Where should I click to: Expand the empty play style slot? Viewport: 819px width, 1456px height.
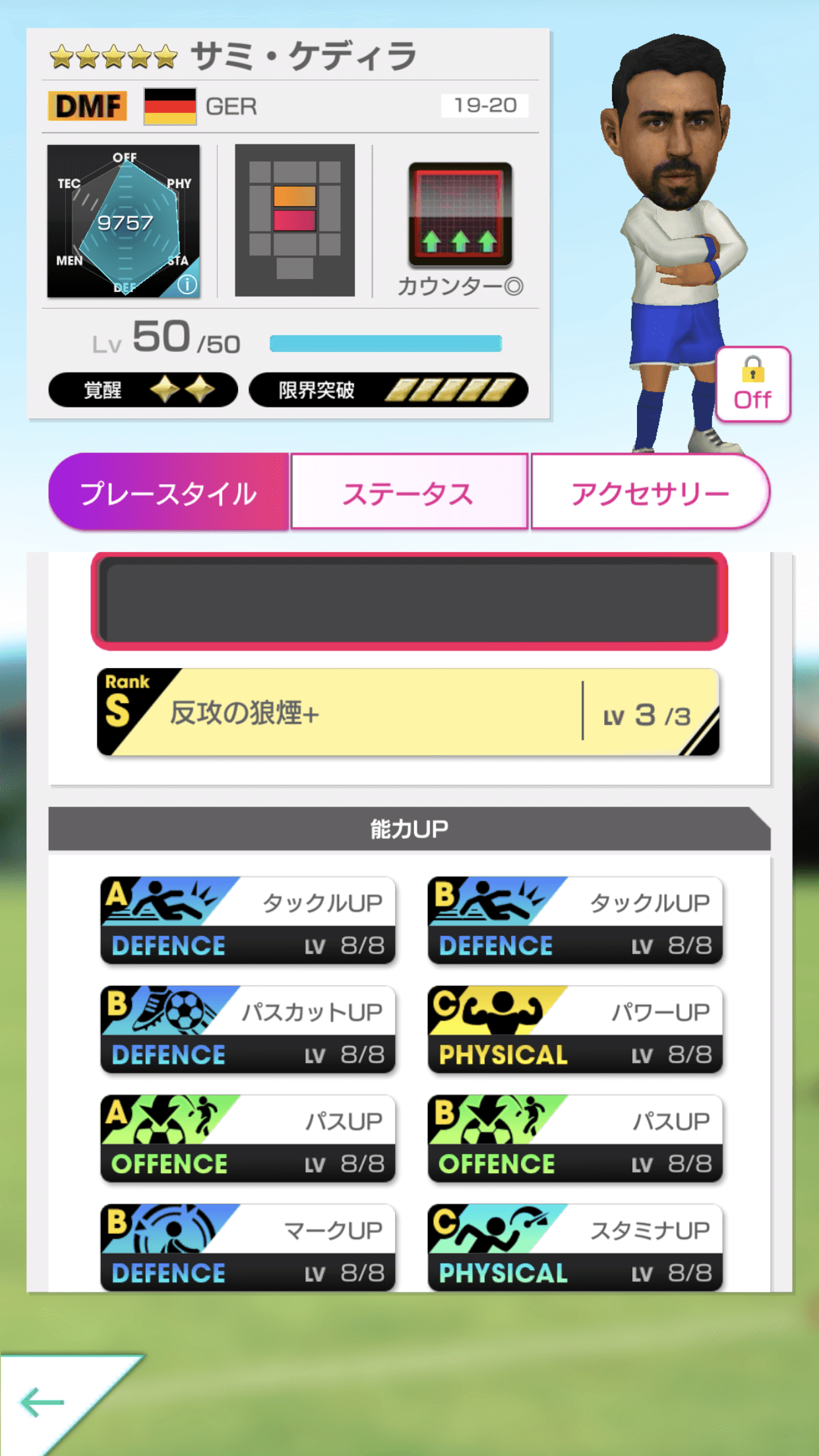[x=409, y=603]
